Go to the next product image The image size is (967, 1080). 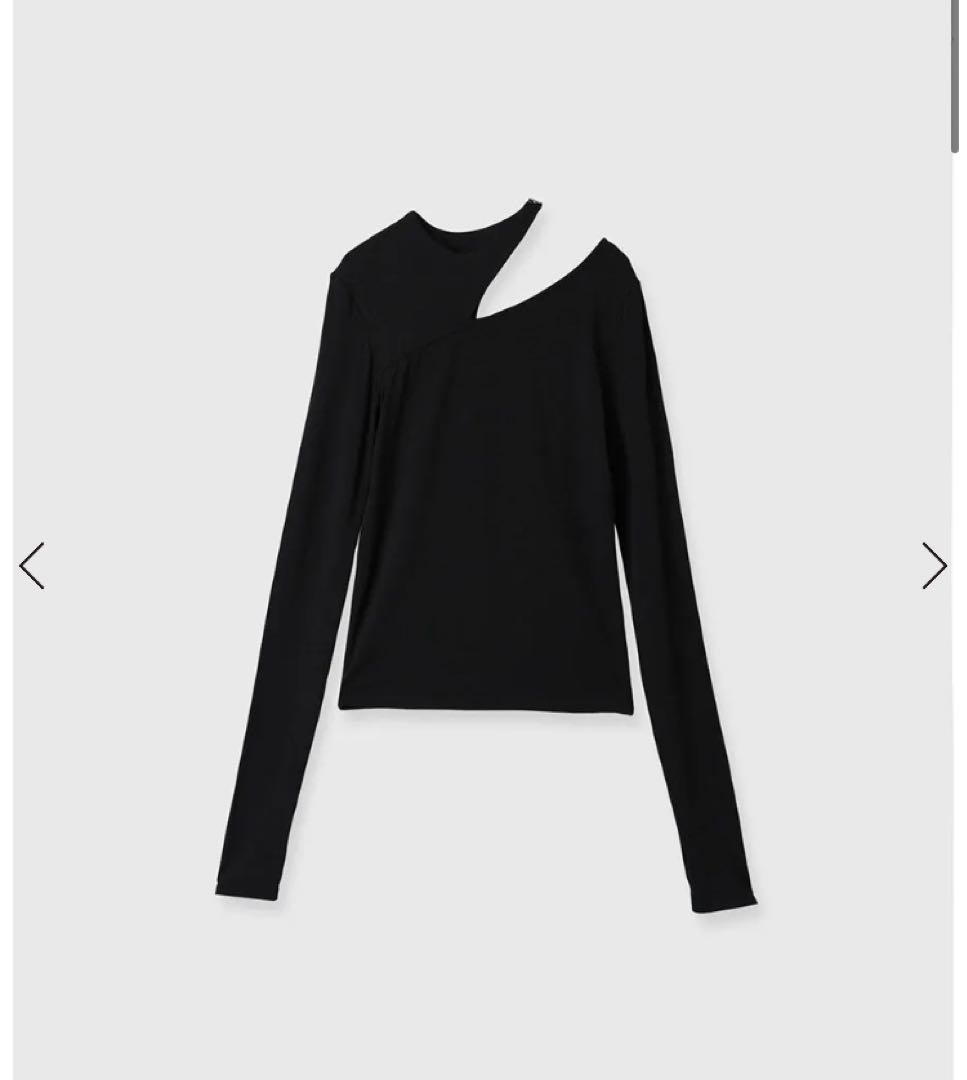(x=933, y=565)
